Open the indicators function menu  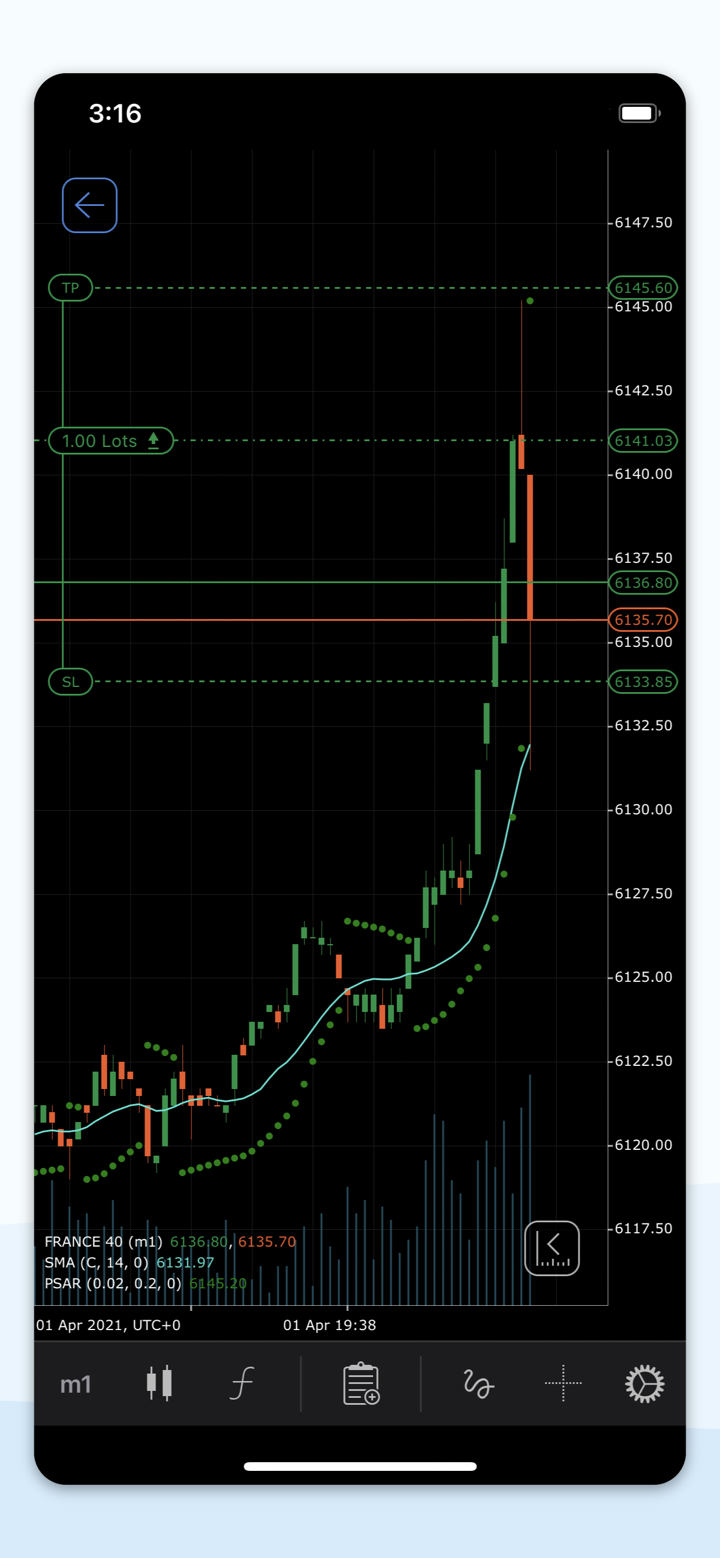pyautogui.click(x=241, y=1384)
